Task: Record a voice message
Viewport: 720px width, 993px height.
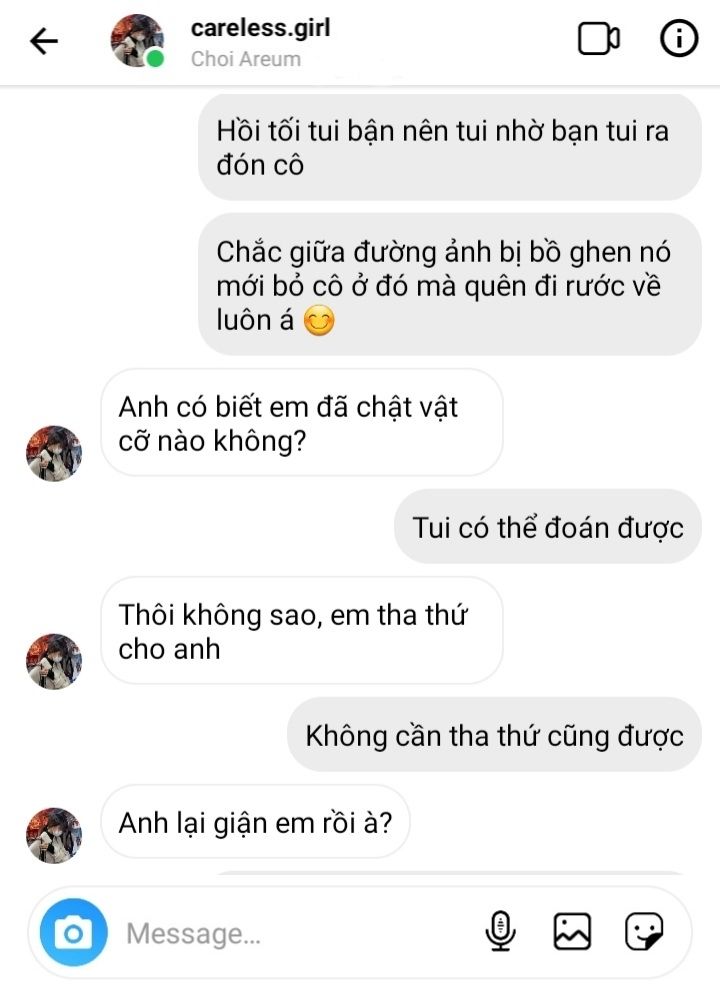Action: 499,932
